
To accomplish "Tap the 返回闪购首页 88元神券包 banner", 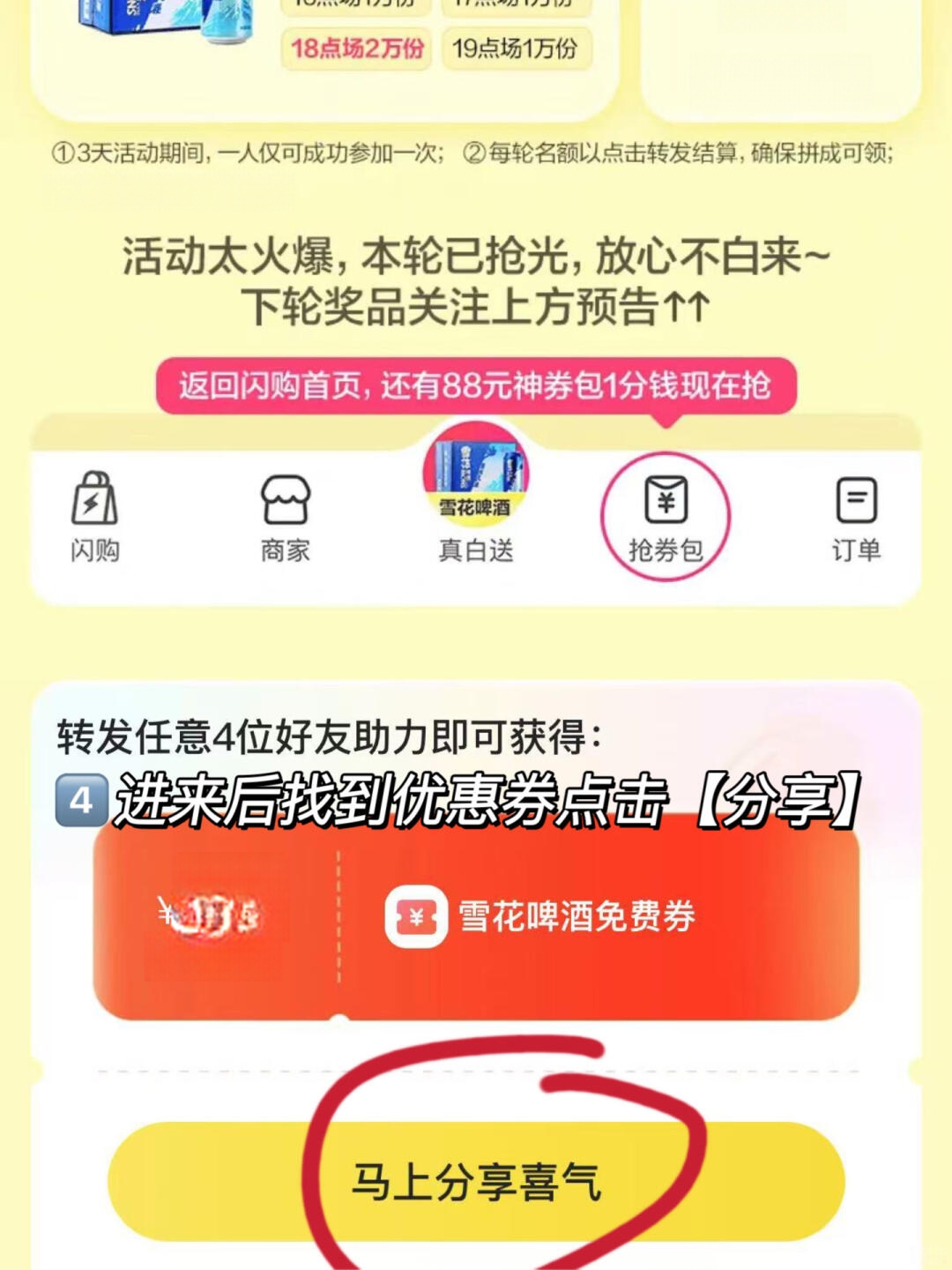I will [476, 385].
